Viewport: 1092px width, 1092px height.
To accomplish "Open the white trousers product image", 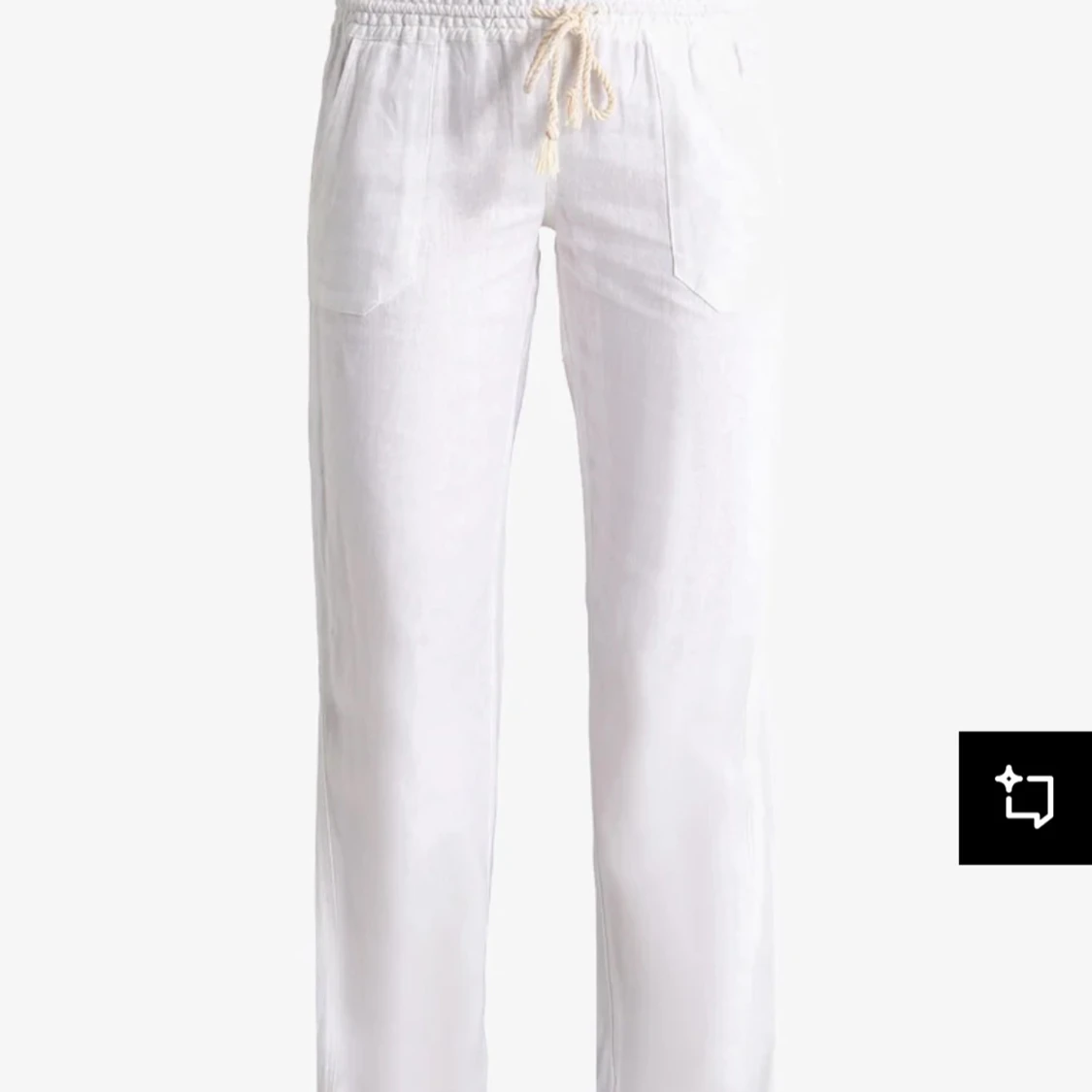I will tap(544, 544).
